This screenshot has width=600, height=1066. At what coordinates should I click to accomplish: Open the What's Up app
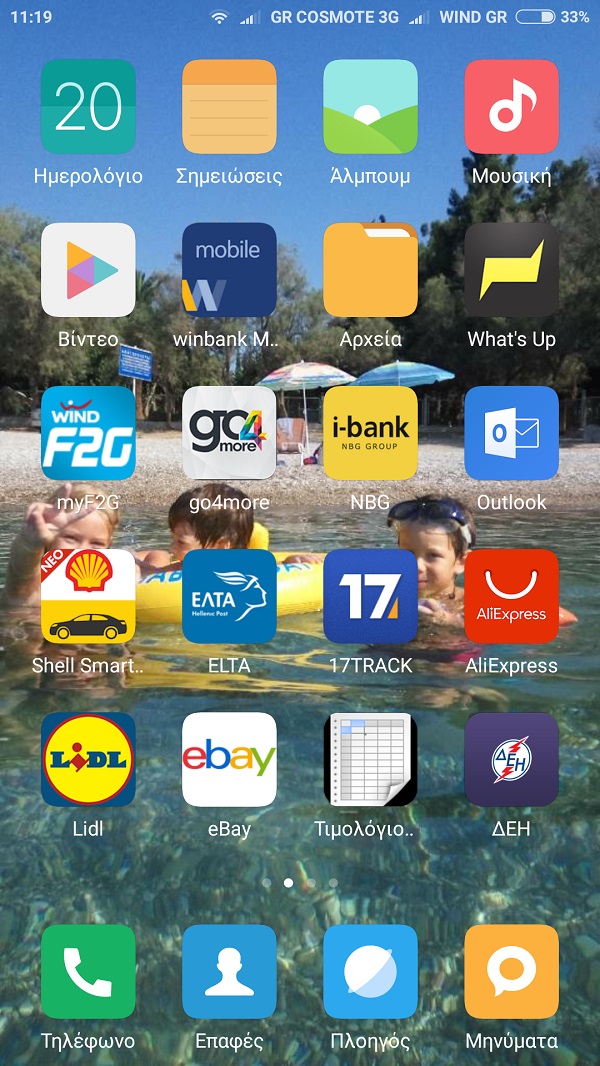[x=511, y=270]
